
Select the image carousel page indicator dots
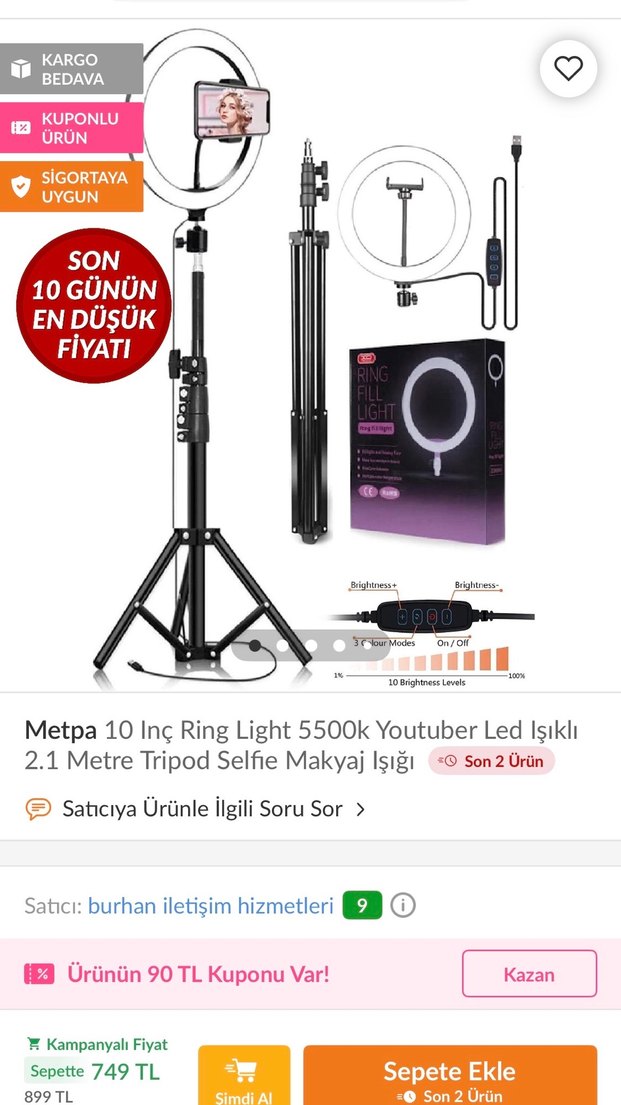click(297, 646)
